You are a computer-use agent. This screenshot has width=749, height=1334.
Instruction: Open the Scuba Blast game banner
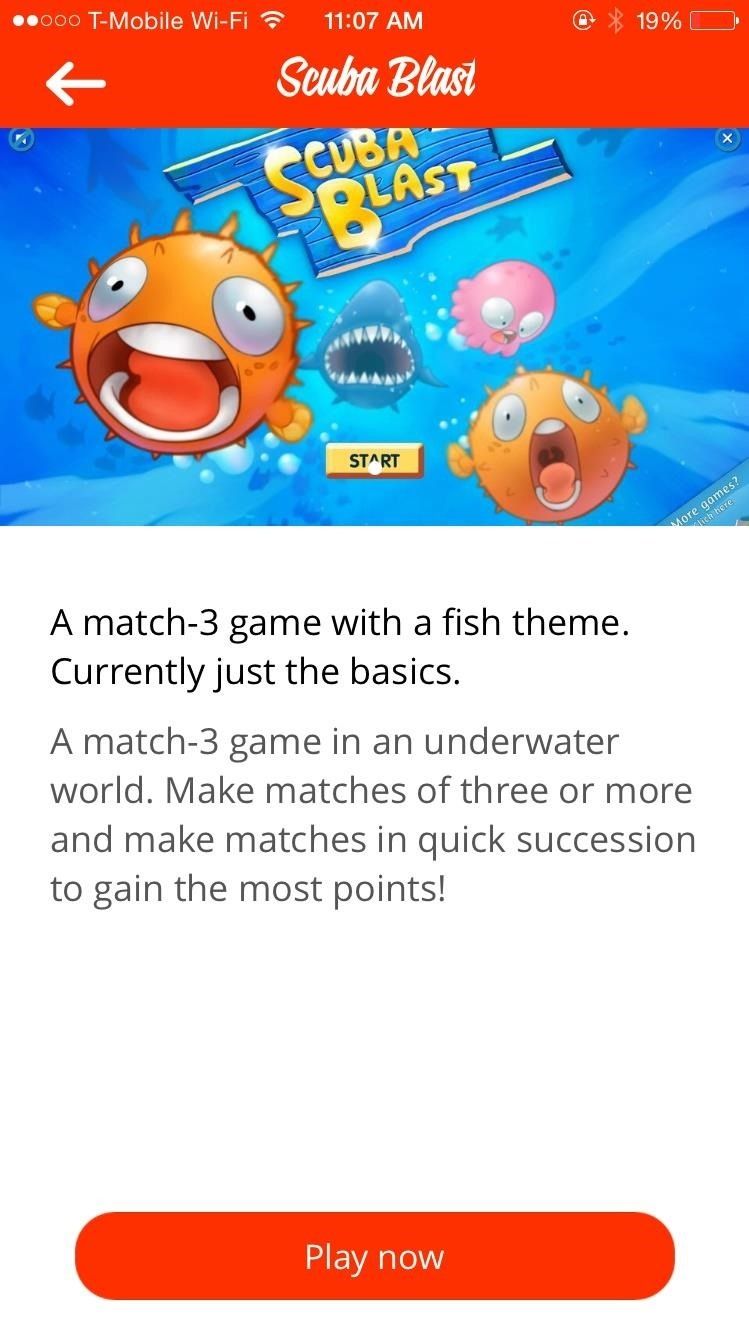(x=374, y=330)
